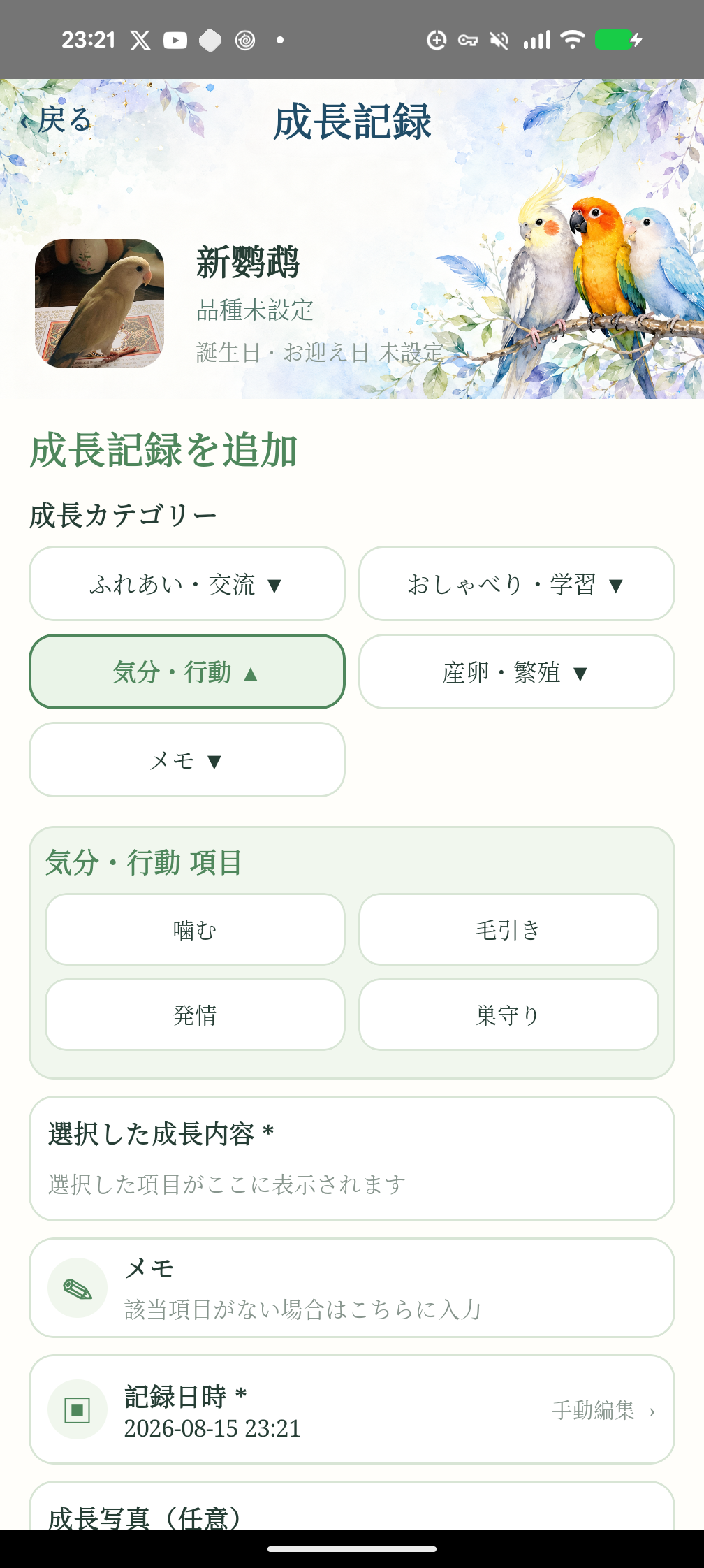
Task: Expand the 産卵・繁殖 category
Action: click(517, 672)
